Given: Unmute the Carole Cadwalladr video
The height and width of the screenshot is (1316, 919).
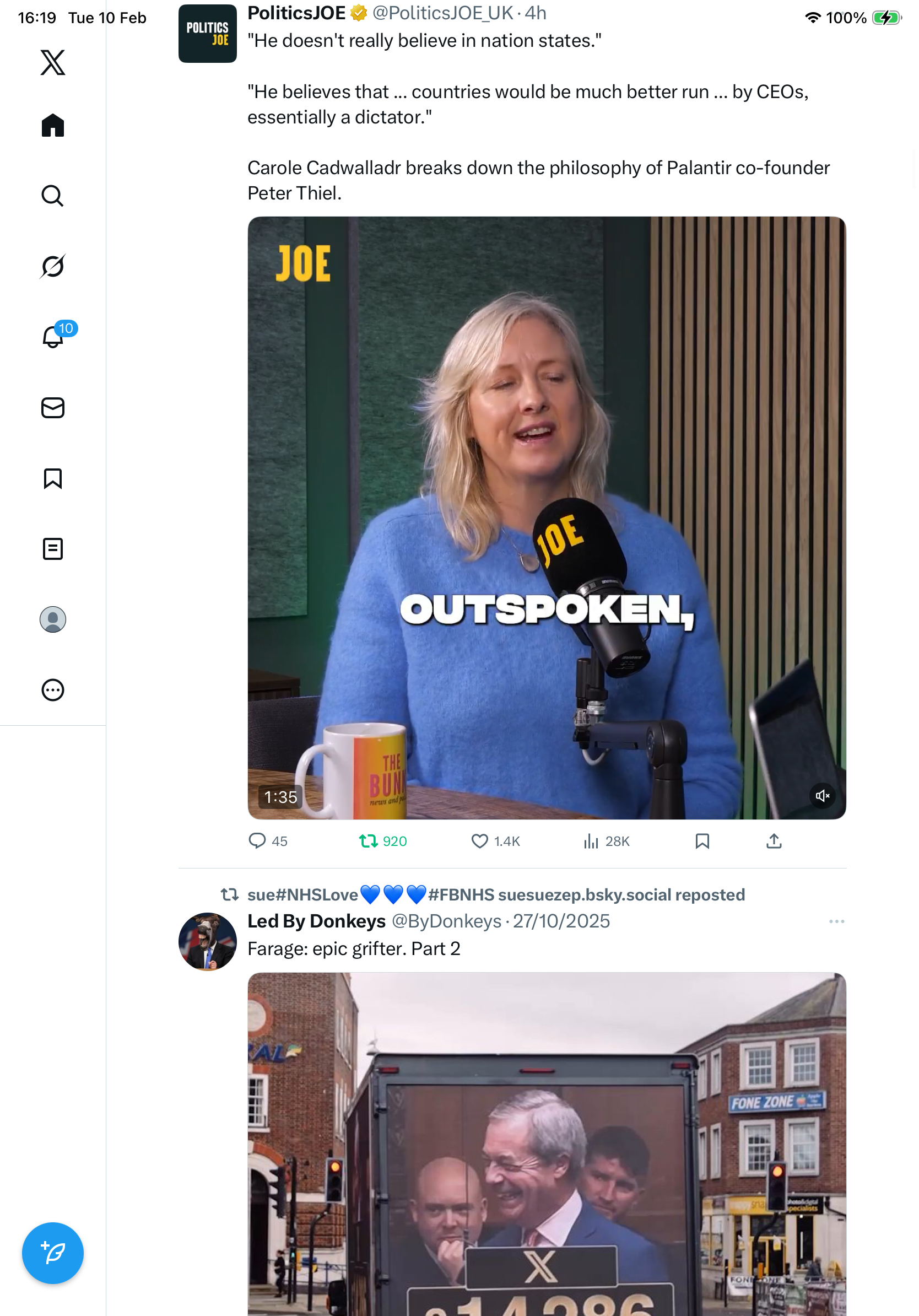Looking at the screenshot, I should pyautogui.click(x=822, y=795).
